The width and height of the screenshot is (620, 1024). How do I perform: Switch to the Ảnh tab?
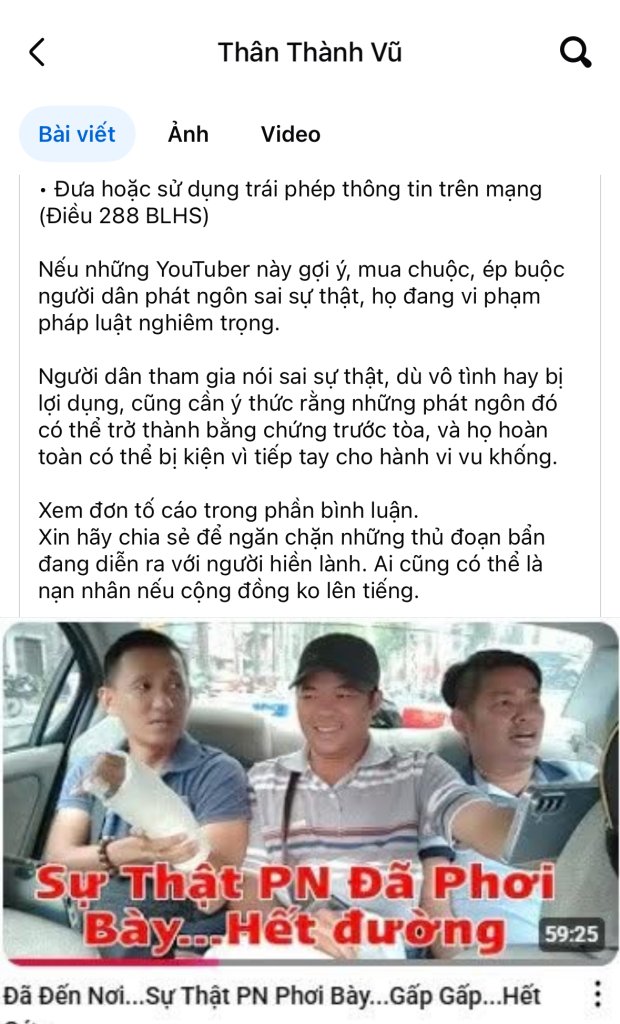[188, 134]
